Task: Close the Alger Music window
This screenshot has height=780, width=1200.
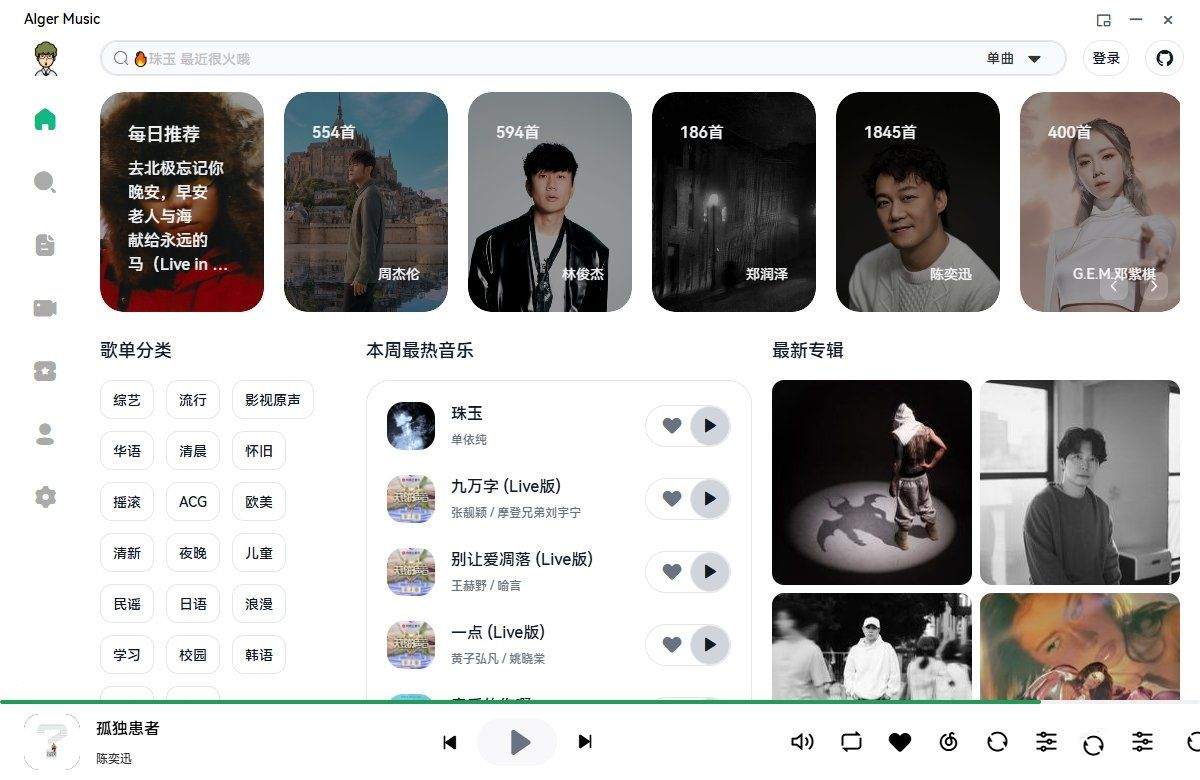Action: [x=1168, y=20]
